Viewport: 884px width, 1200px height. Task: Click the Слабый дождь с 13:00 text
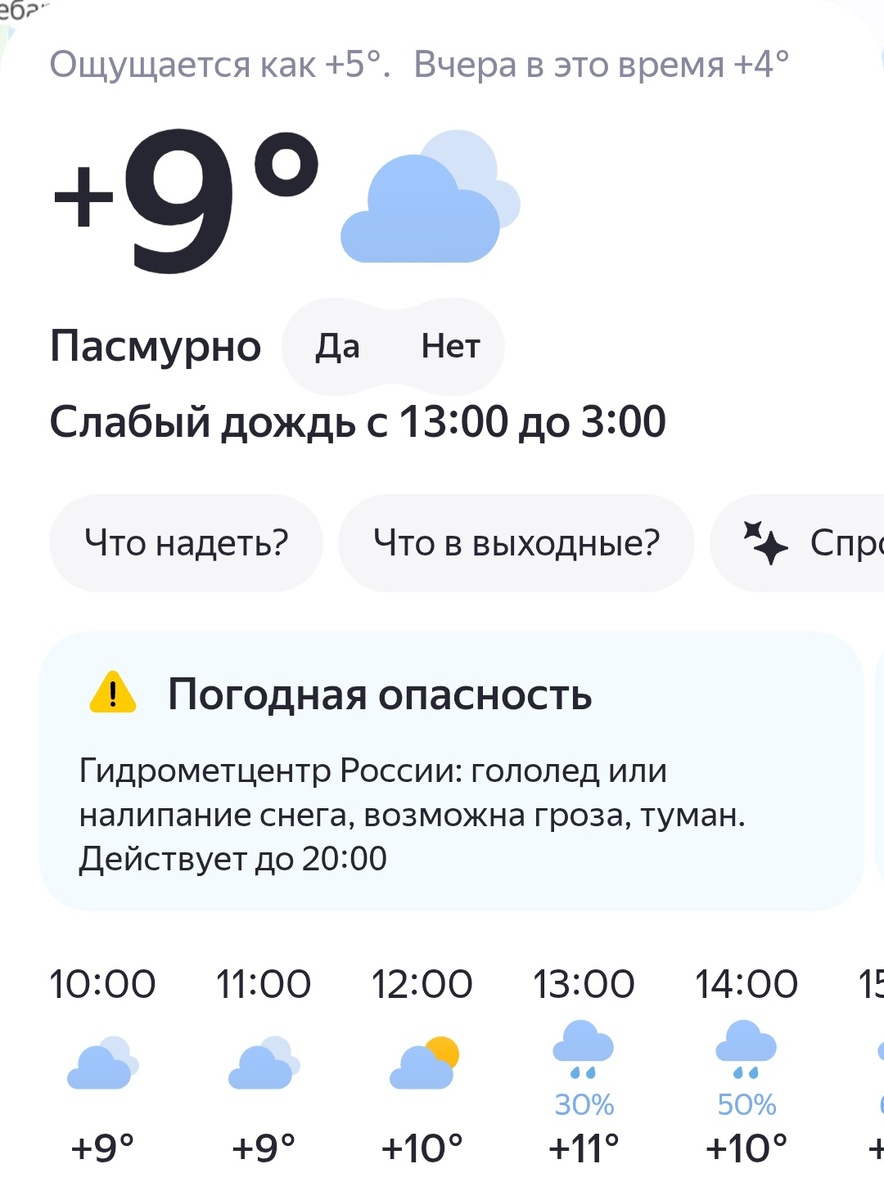coord(358,421)
